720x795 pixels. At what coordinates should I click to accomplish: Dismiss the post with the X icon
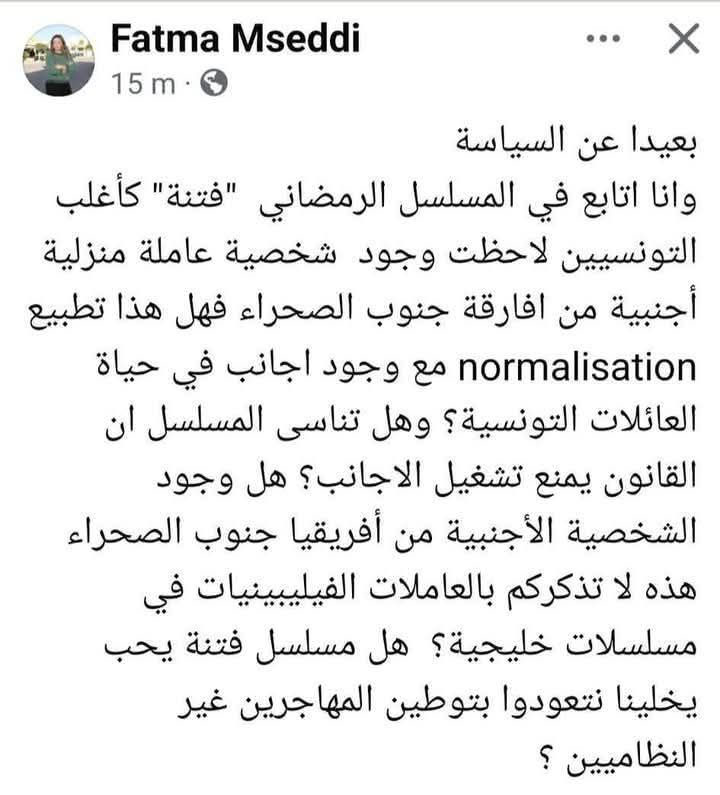tap(683, 39)
